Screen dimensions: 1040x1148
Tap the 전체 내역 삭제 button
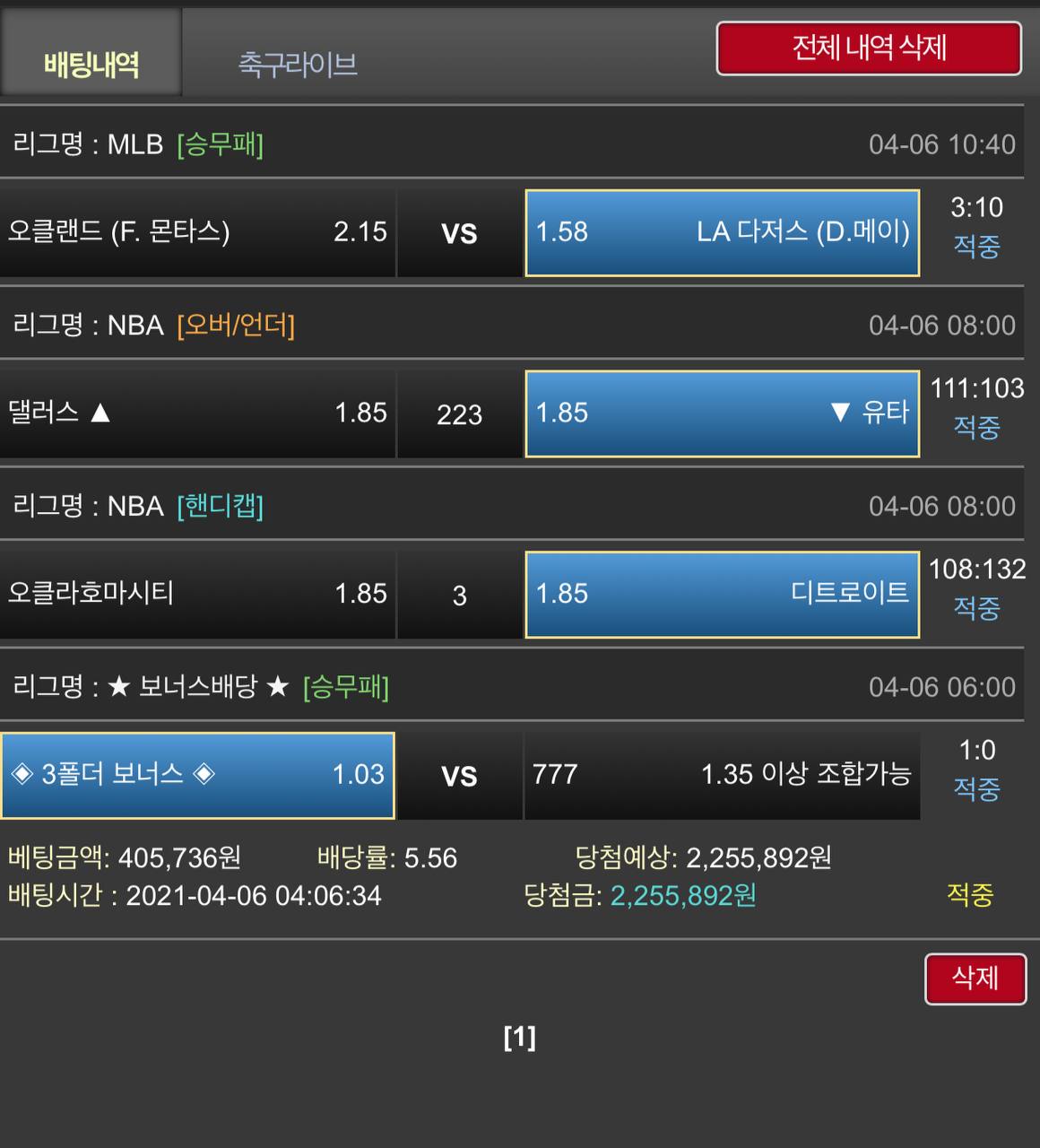point(869,48)
